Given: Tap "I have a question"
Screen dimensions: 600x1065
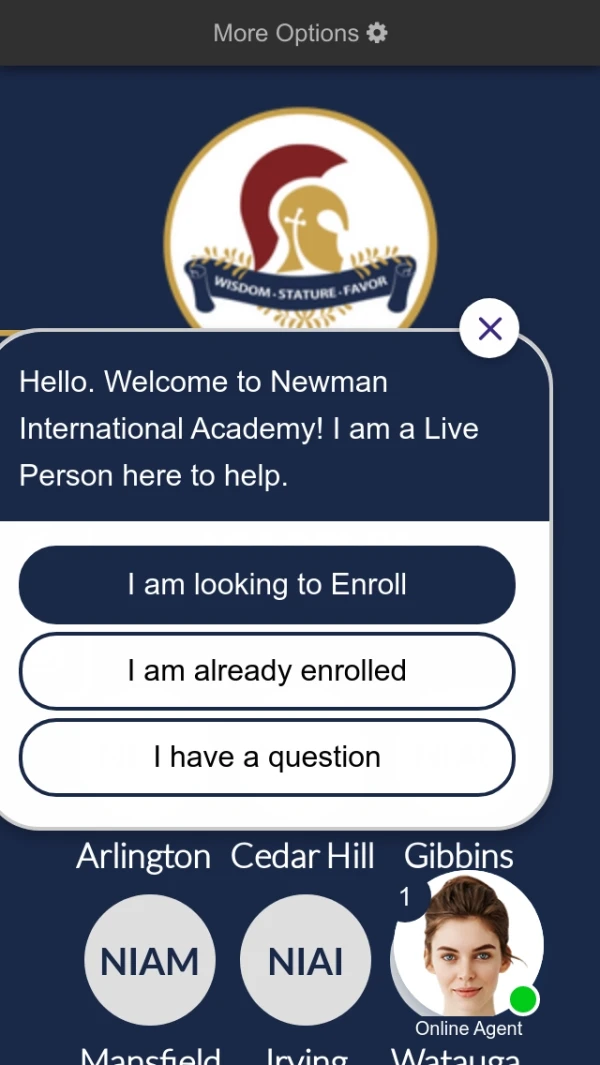Looking at the screenshot, I should 267,757.
